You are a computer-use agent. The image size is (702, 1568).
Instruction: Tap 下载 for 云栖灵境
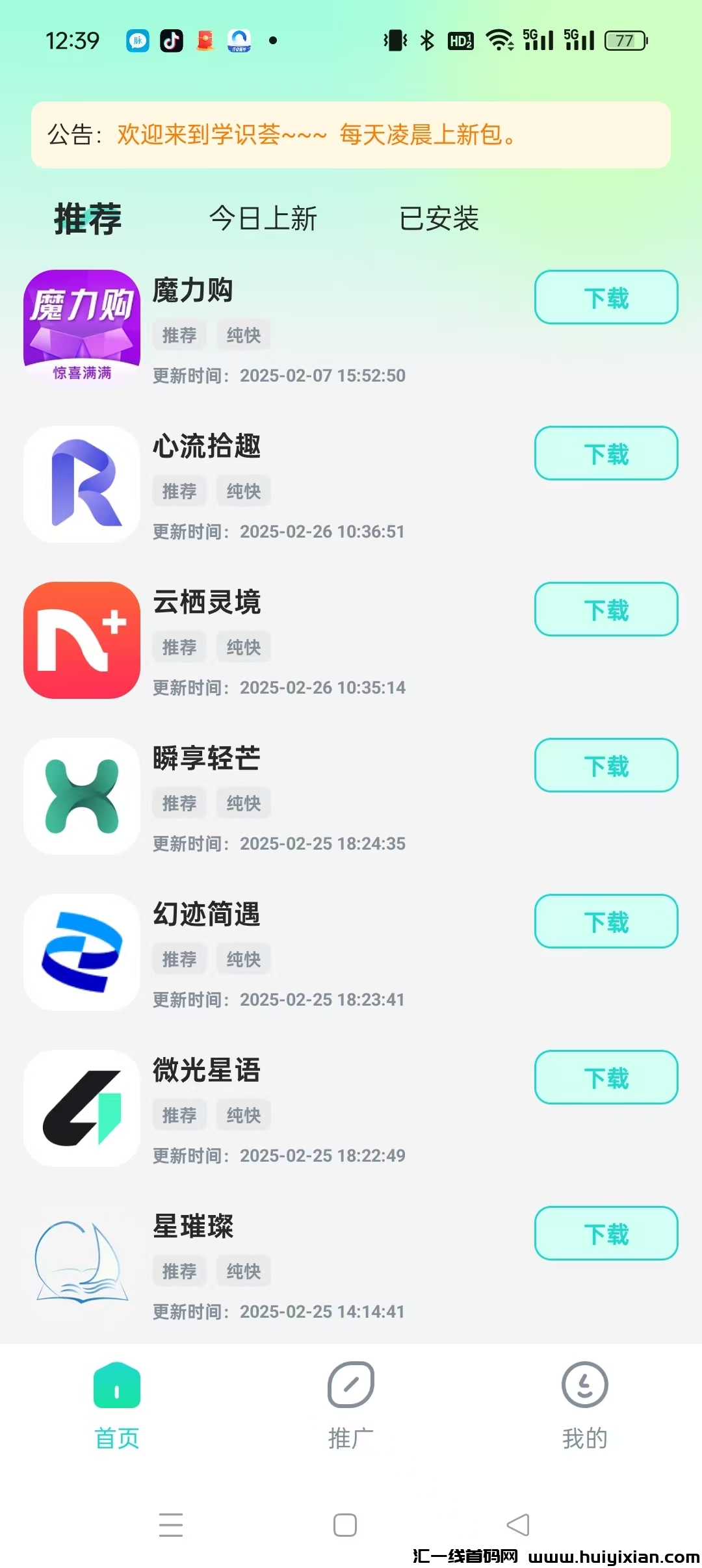pyautogui.click(x=606, y=610)
